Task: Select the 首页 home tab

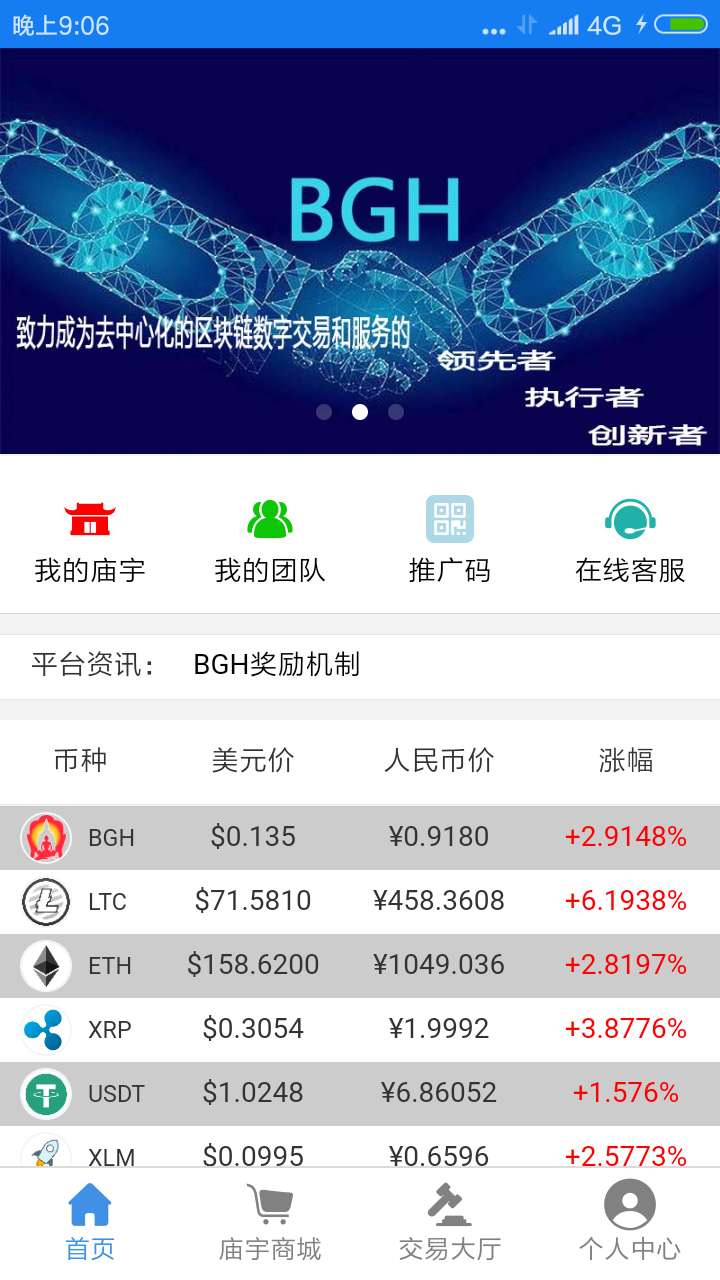Action: click(90, 1222)
